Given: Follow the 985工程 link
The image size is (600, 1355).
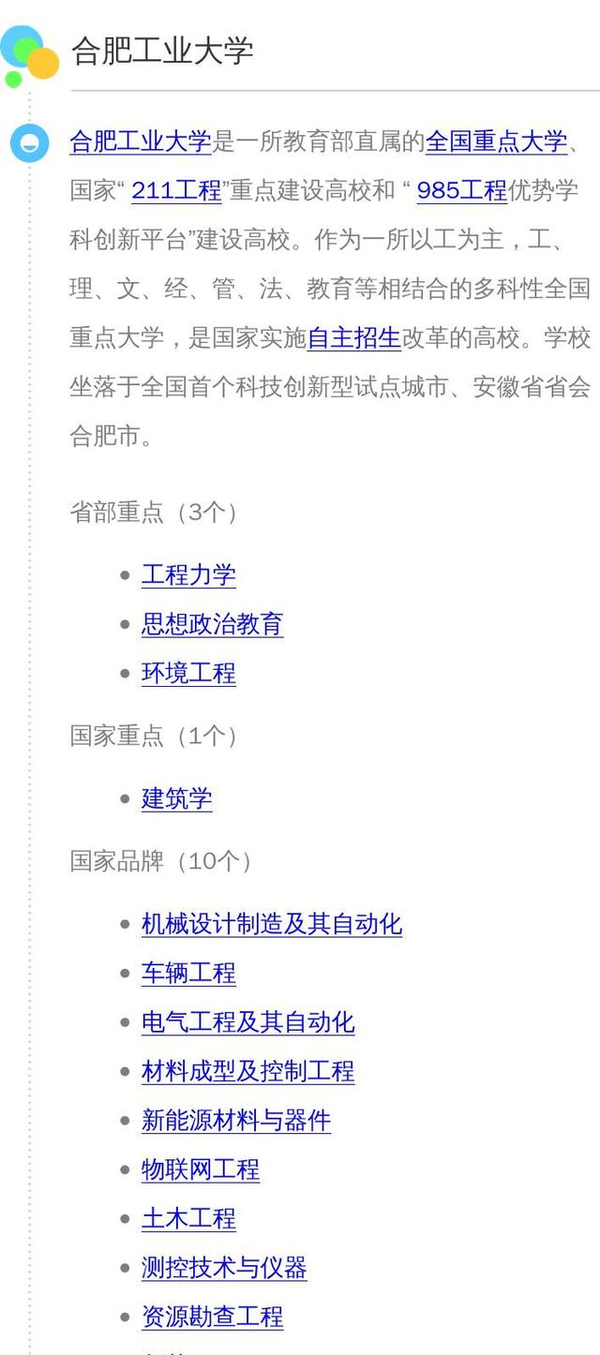Looking at the screenshot, I should click(462, 191).
